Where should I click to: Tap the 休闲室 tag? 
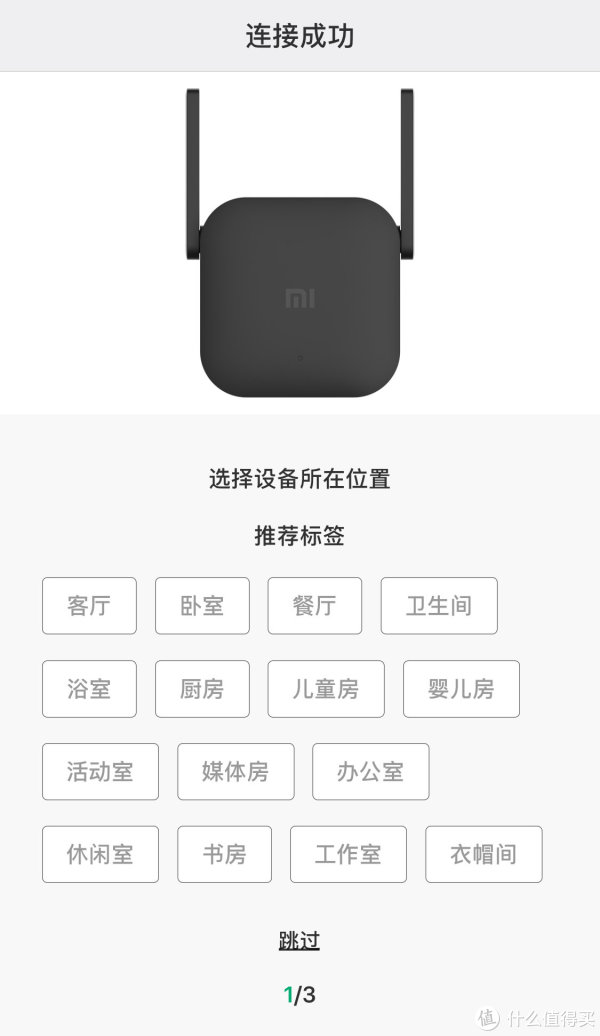point(100,854)
